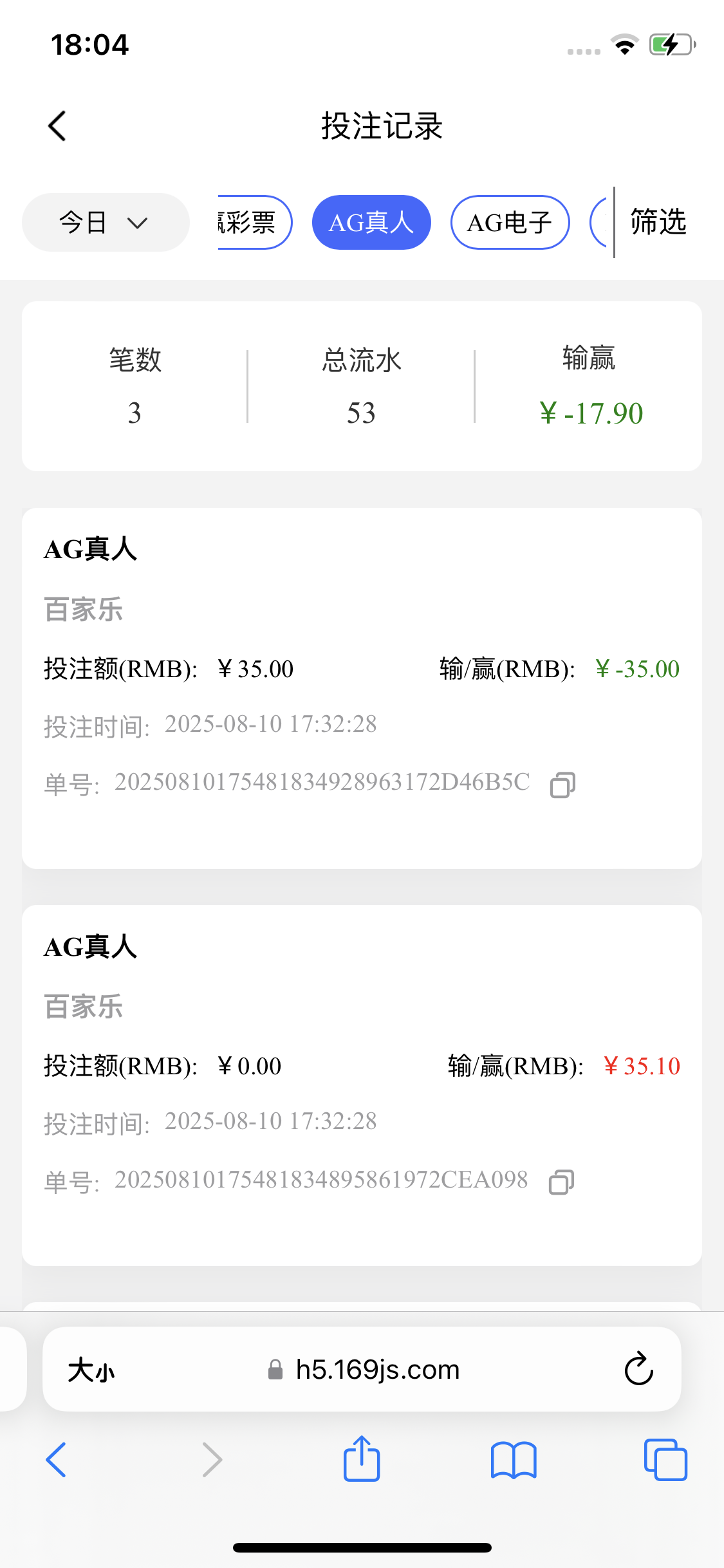
Task: Go back from the 投注记录 page
Action: pyautogui.click(x=57, y=126)
